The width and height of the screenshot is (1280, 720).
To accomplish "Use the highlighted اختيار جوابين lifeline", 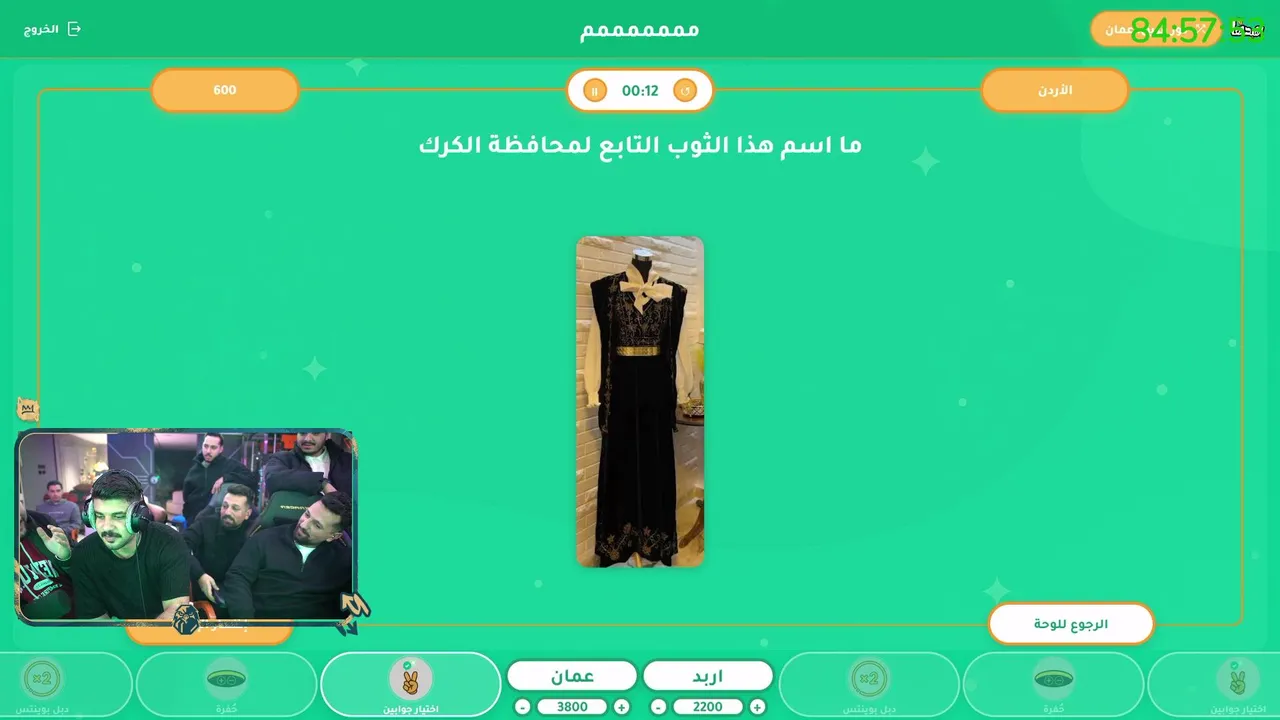I will [411, 686].
